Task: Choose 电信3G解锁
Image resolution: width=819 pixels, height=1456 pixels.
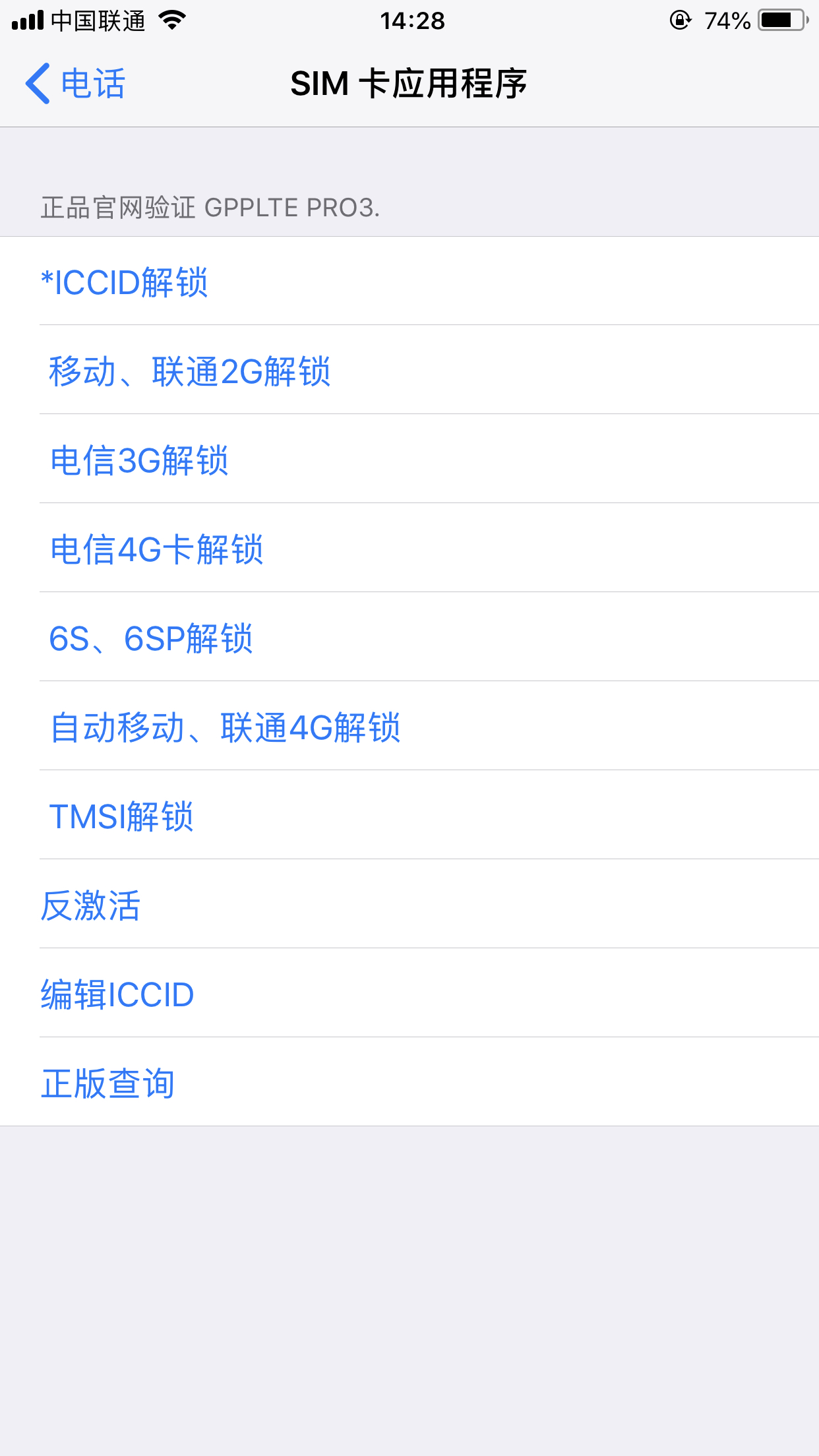Action: [x=409, y=459]
